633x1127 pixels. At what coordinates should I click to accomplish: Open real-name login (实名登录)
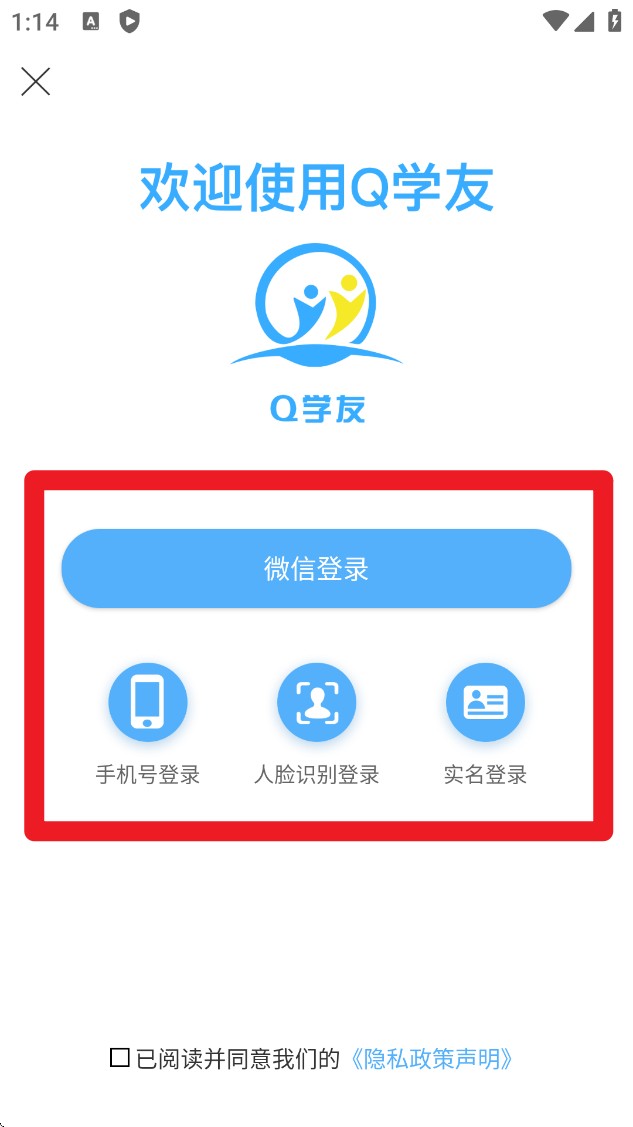pyautogui.click(x=485, y=702)
